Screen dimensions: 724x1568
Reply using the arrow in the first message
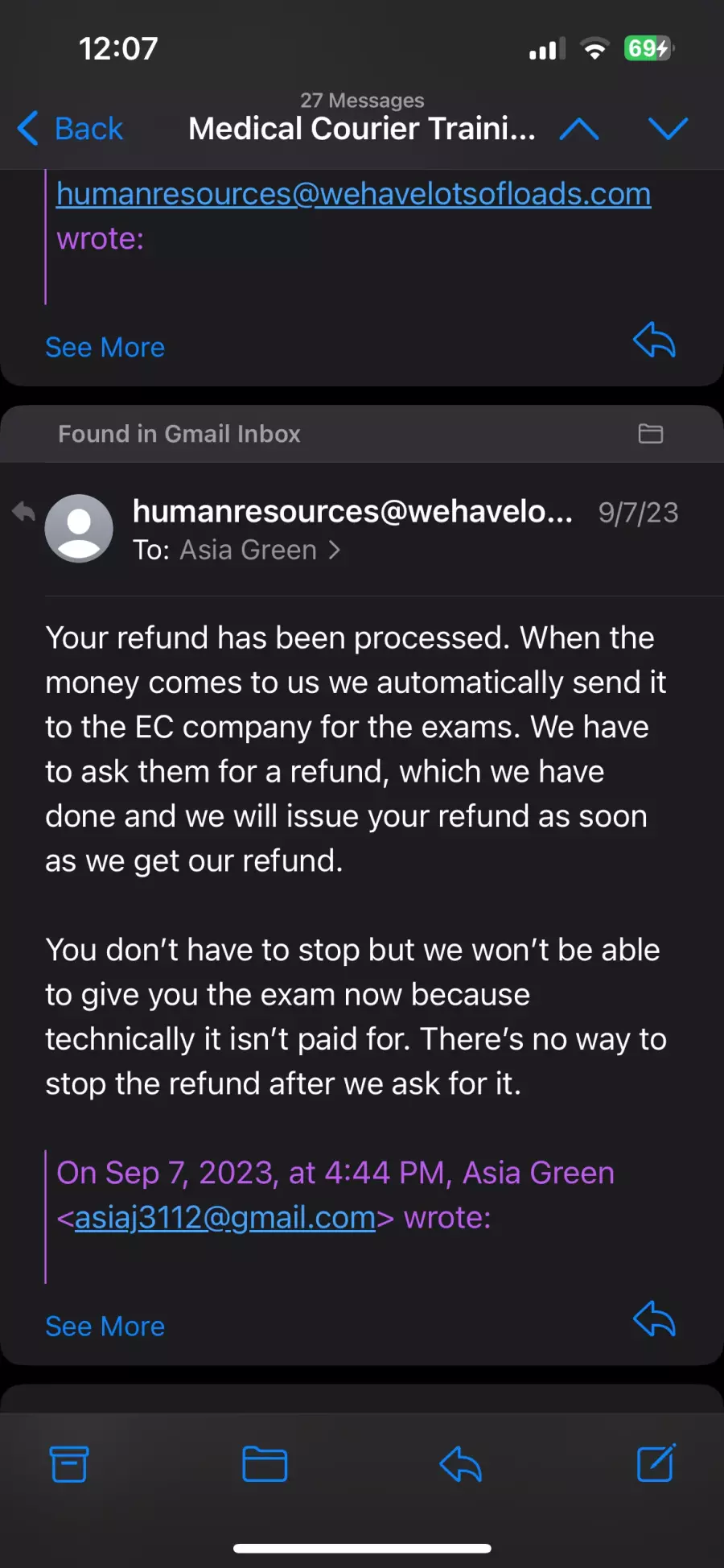pos(654,340)
